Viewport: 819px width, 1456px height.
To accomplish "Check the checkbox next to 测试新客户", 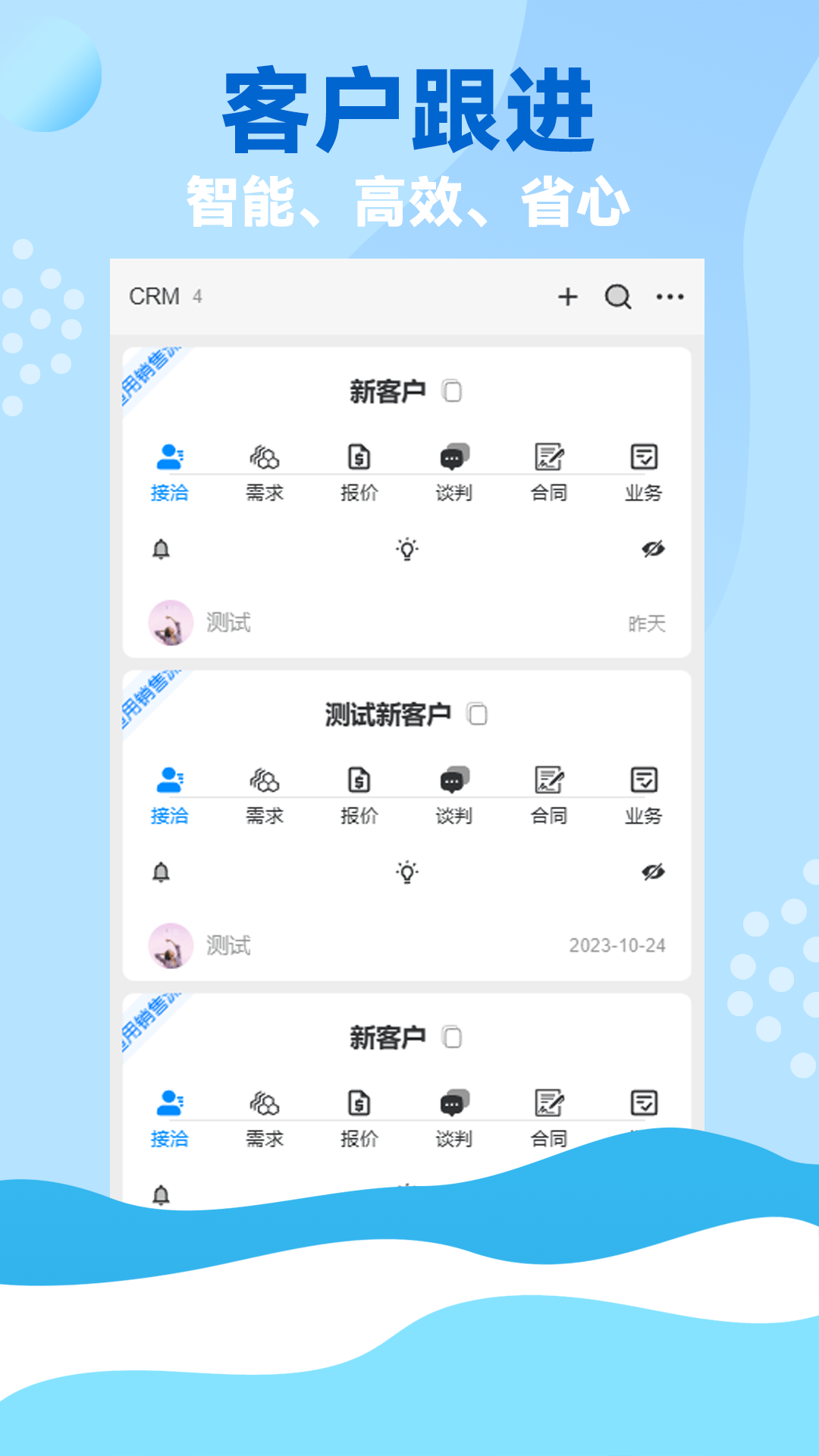I will pos(475,714).
